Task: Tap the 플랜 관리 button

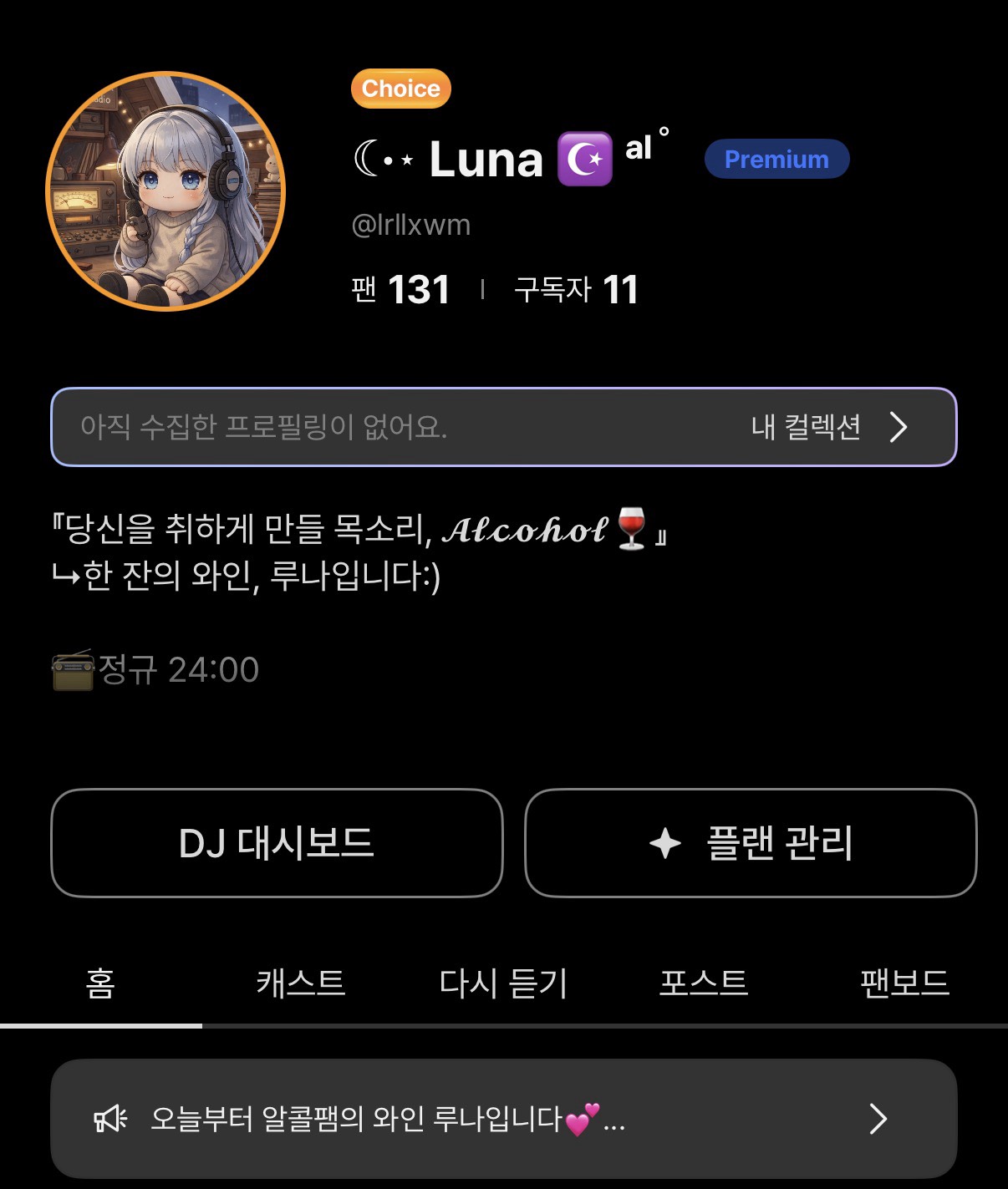Action: [x=751, y=843]
